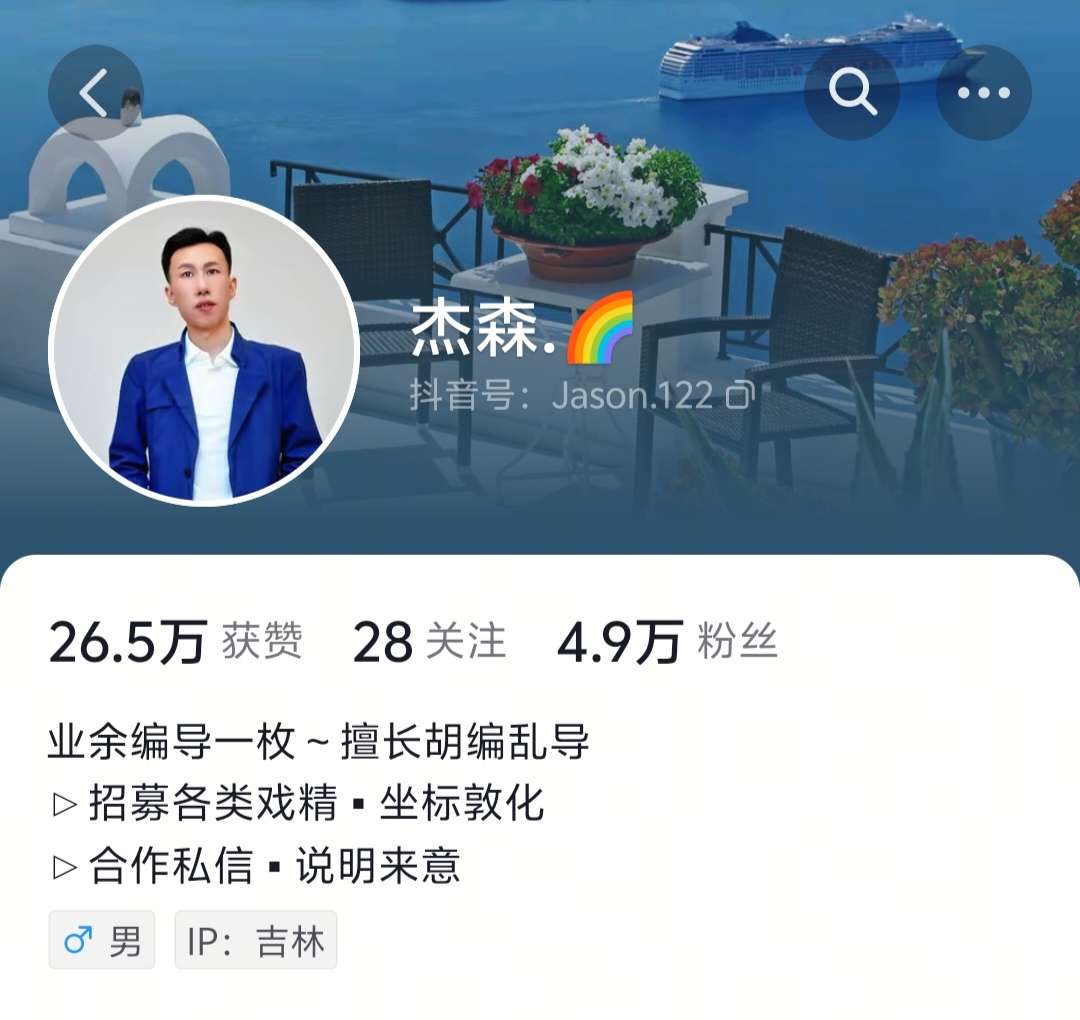Open the search magnifier icon
The height and width of the screenshot is (1020, 1080).
pos(852,93)
